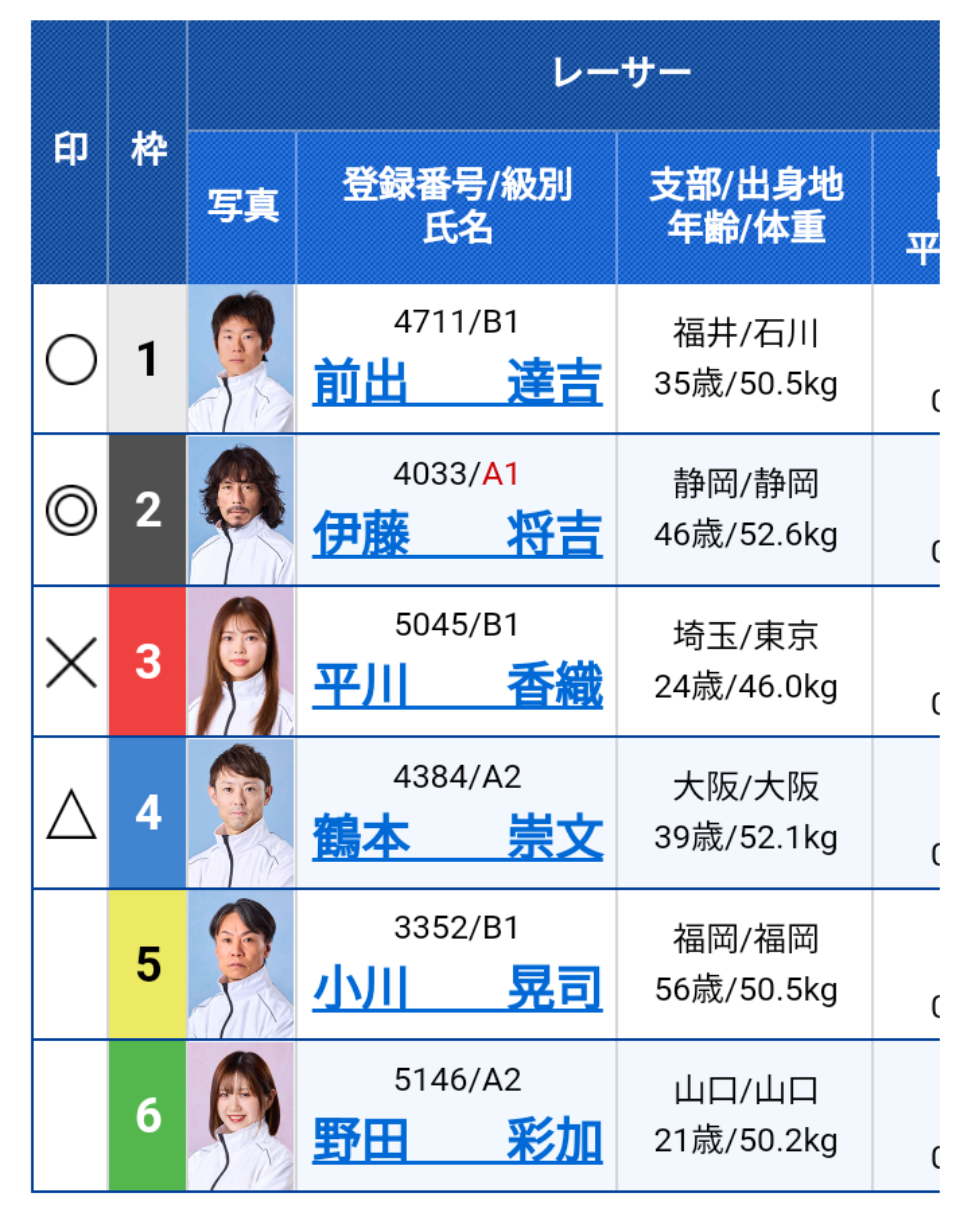The height and width of the screenshot is (1228, 960).
Task: View details of racer 平川 香織
Action: coord(457,687)
